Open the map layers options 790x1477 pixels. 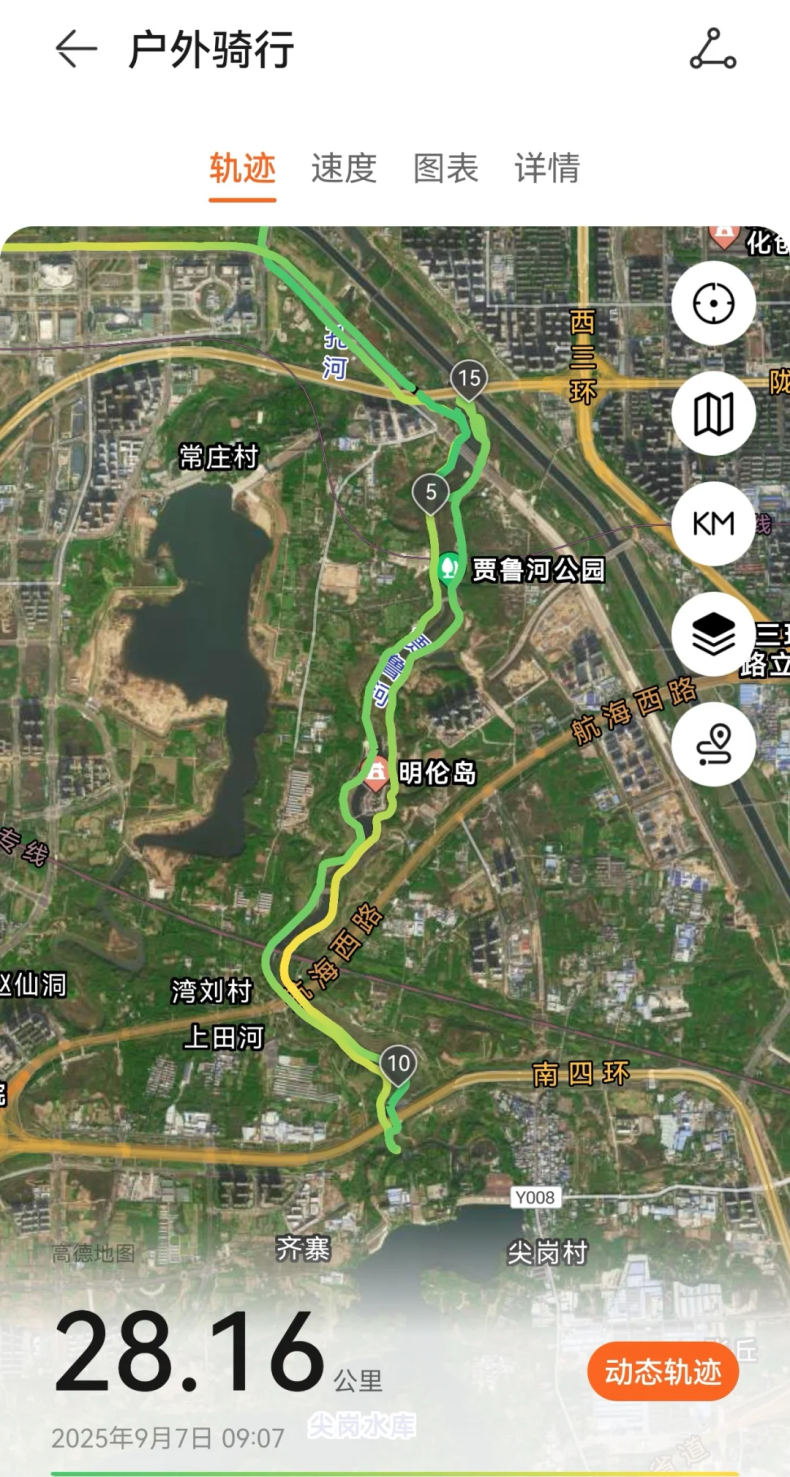point(713,634)
